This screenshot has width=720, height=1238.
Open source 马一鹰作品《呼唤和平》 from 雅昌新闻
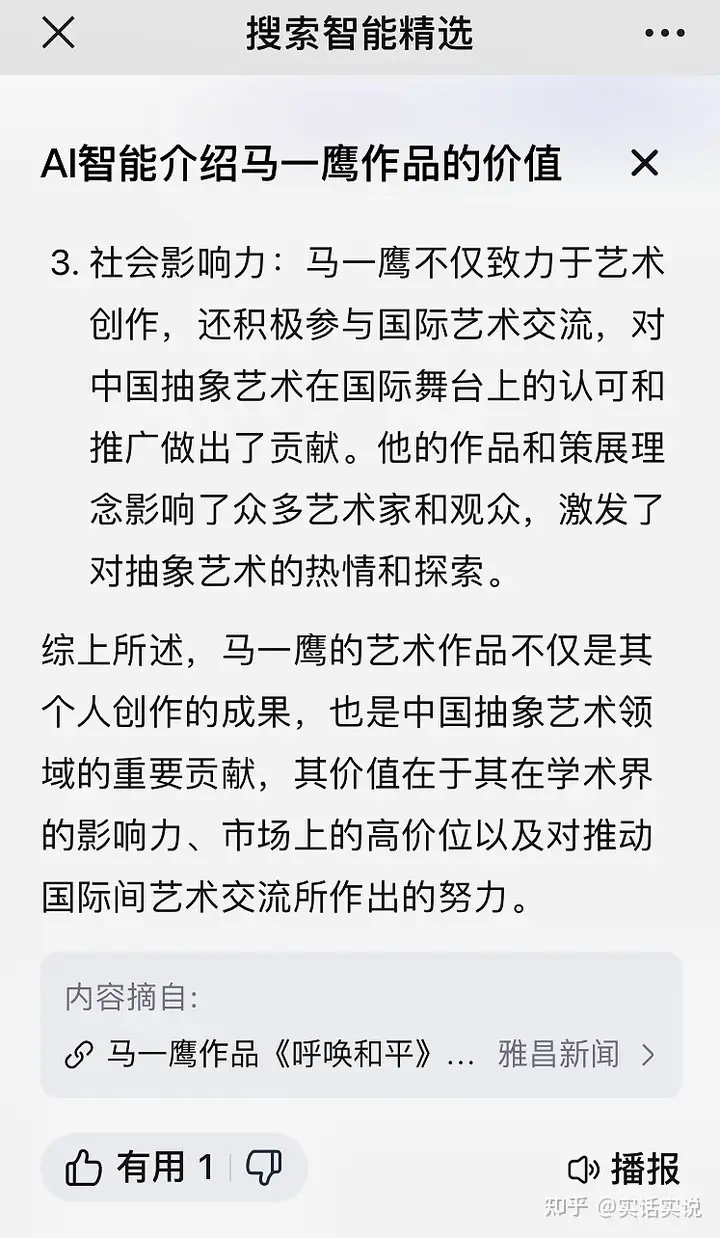[x=360, y=1054]
